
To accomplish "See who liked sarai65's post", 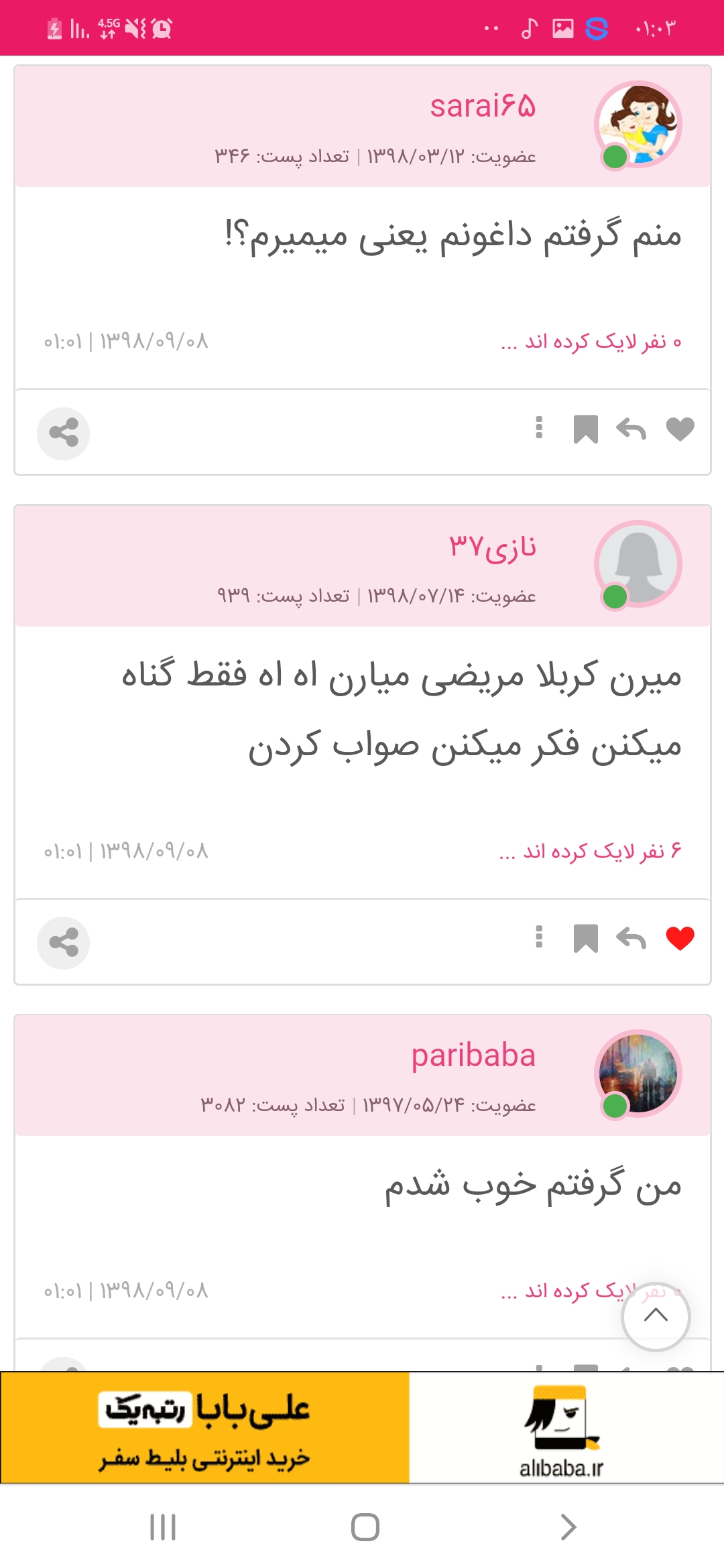I will tap(591, 342).
